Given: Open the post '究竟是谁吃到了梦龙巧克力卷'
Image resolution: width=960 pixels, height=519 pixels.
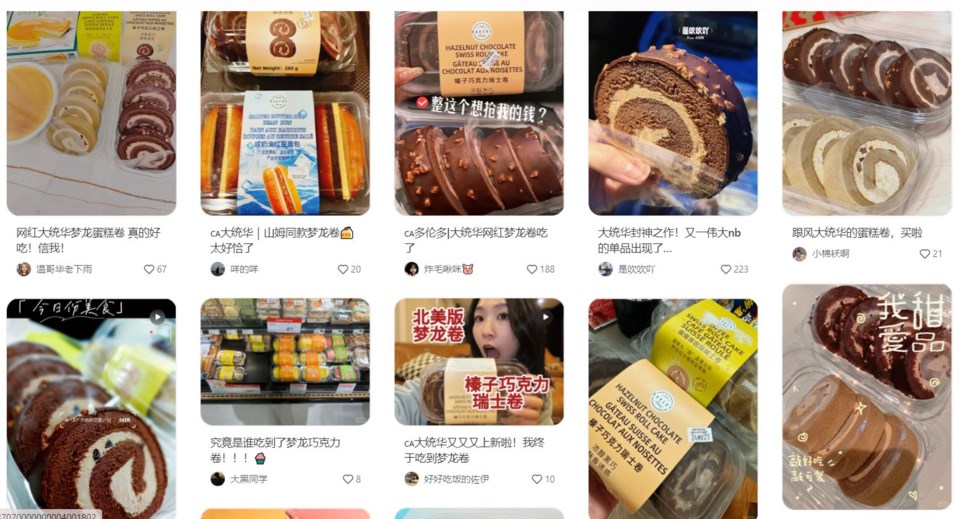Looking at the screenshot, I should (x=285, y=362).
